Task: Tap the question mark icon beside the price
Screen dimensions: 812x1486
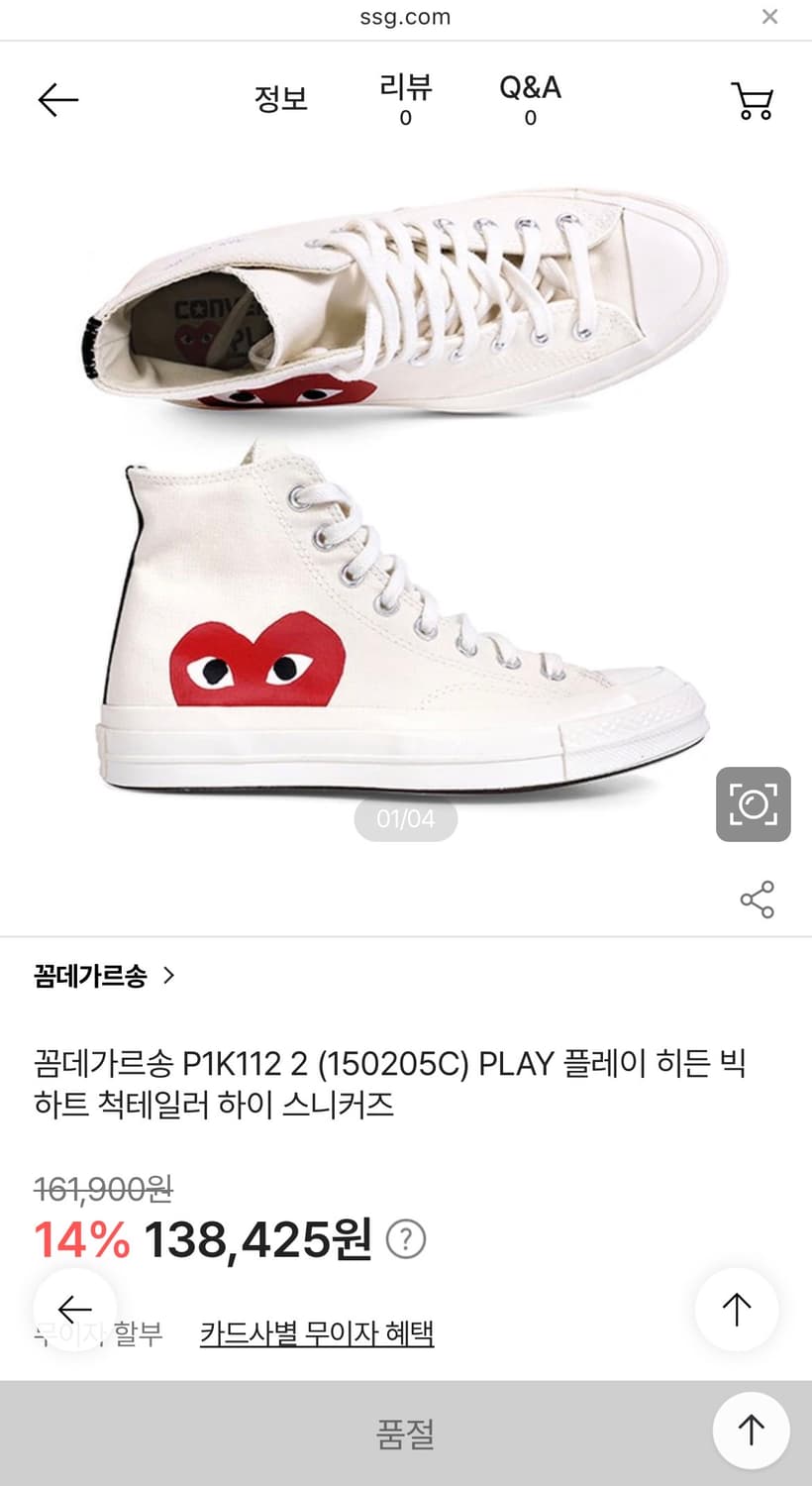Action: pyautogui.click(x=406, y=1238)
